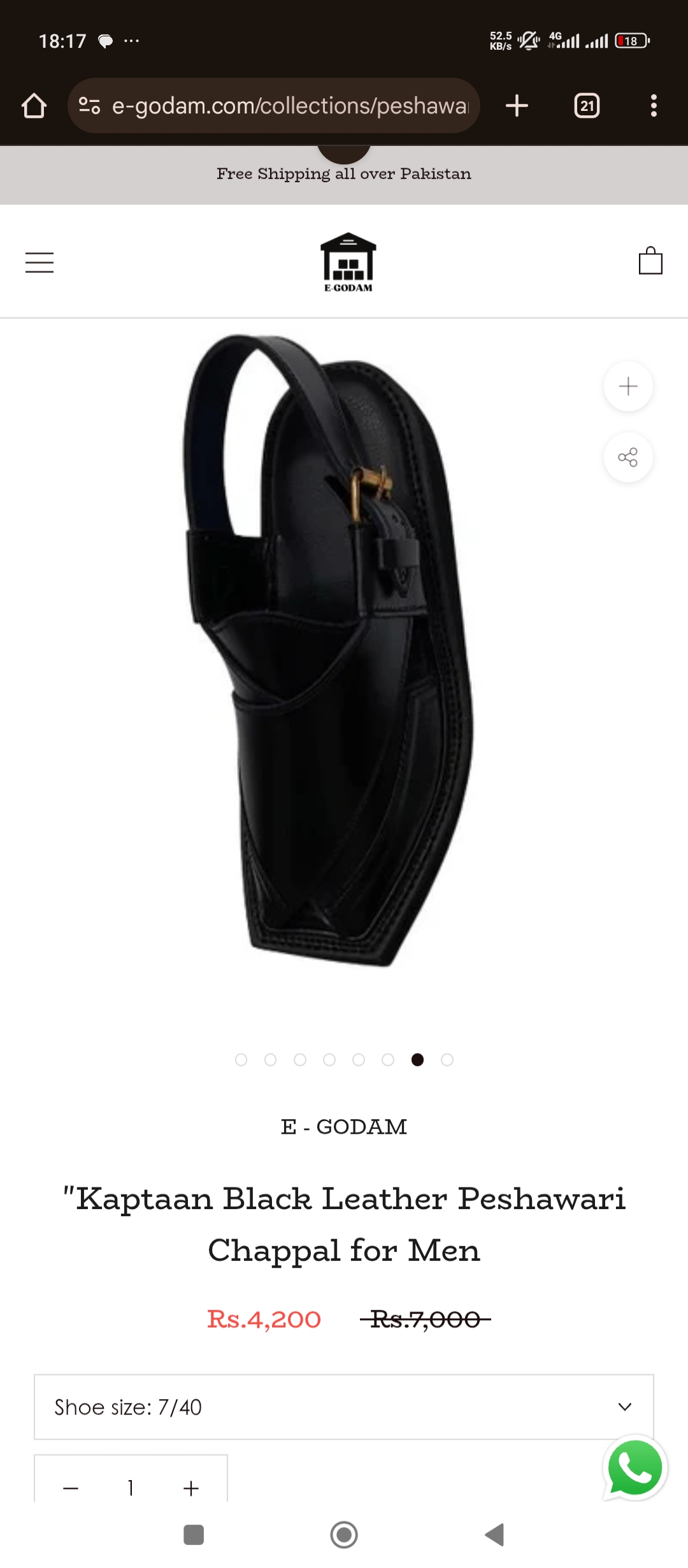Share this chappal product
Screen dimensions: 688x1568
click(x=628, y=457)
